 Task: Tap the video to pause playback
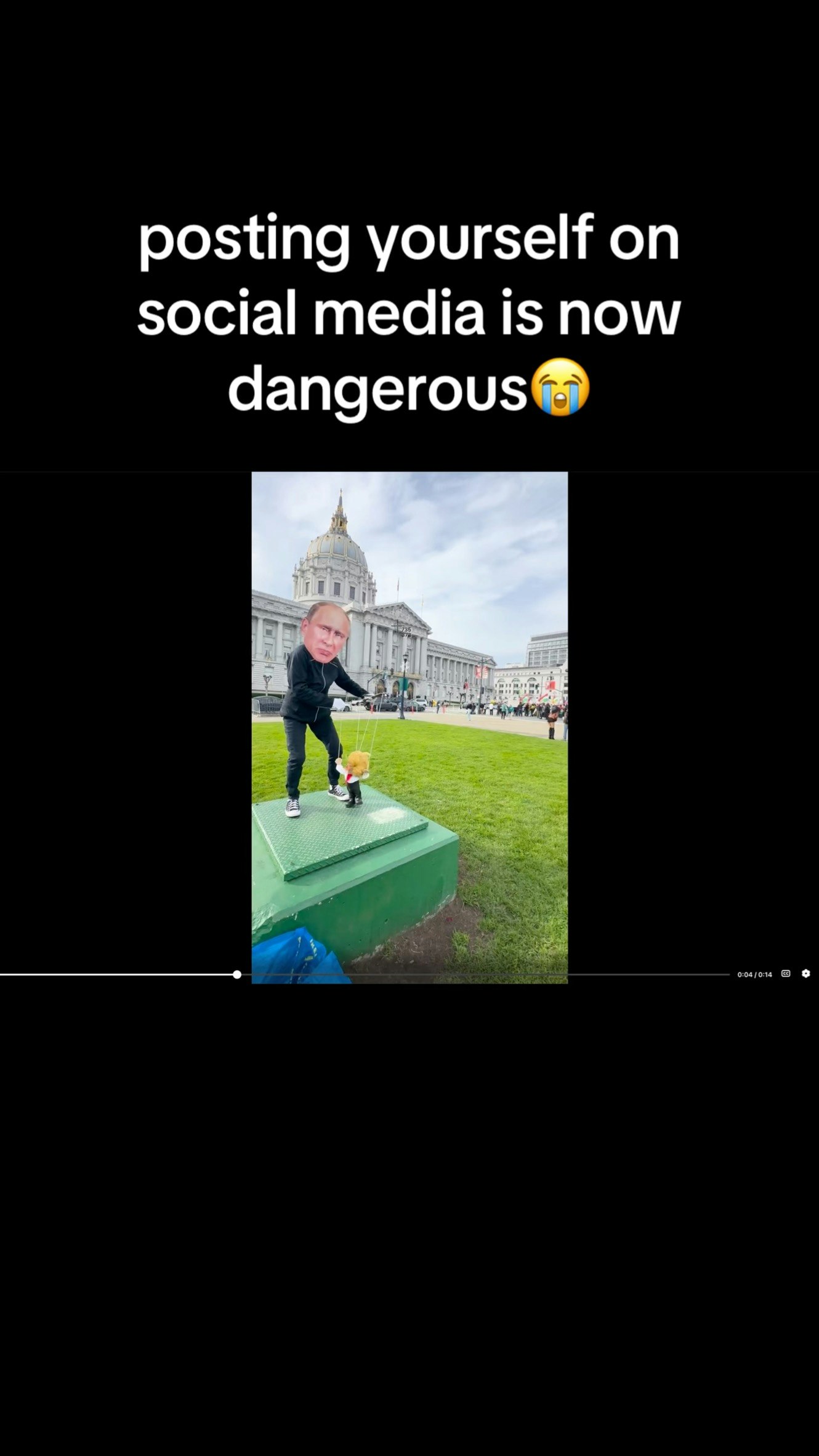click(x=409, y=727)
